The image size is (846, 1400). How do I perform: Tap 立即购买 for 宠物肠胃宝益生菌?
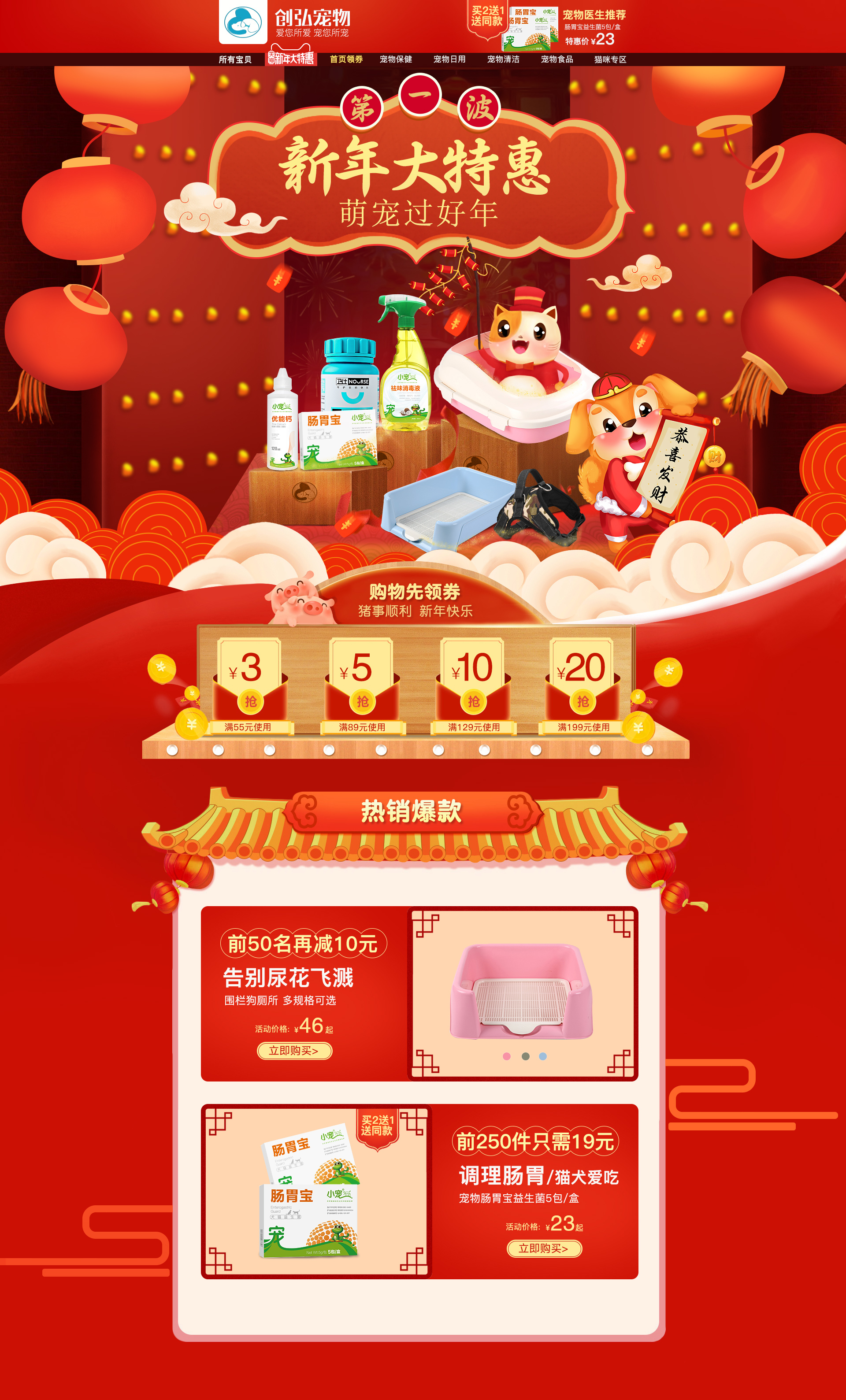[x=544, y=1248]
